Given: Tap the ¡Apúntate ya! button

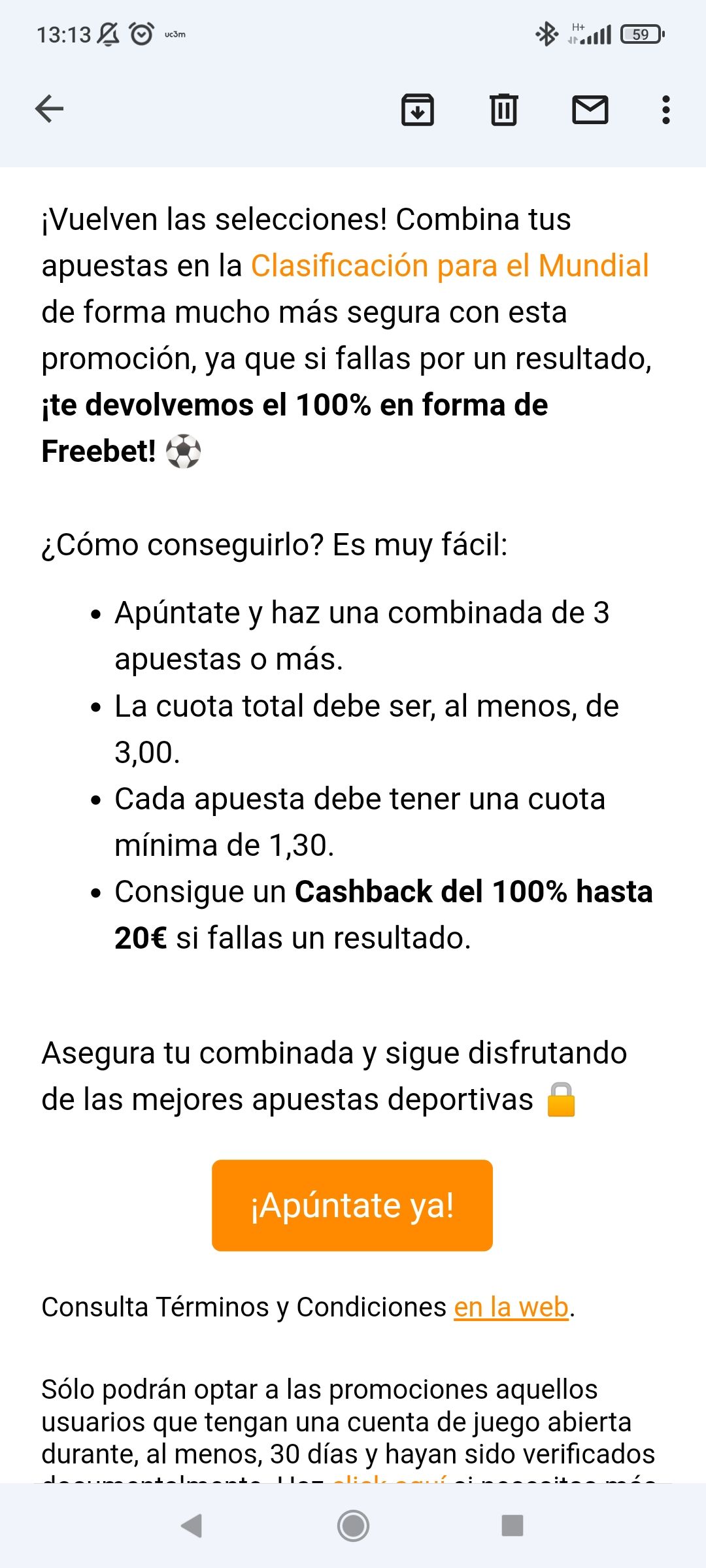Looking at the screenshot, I should pos(352,1205).
